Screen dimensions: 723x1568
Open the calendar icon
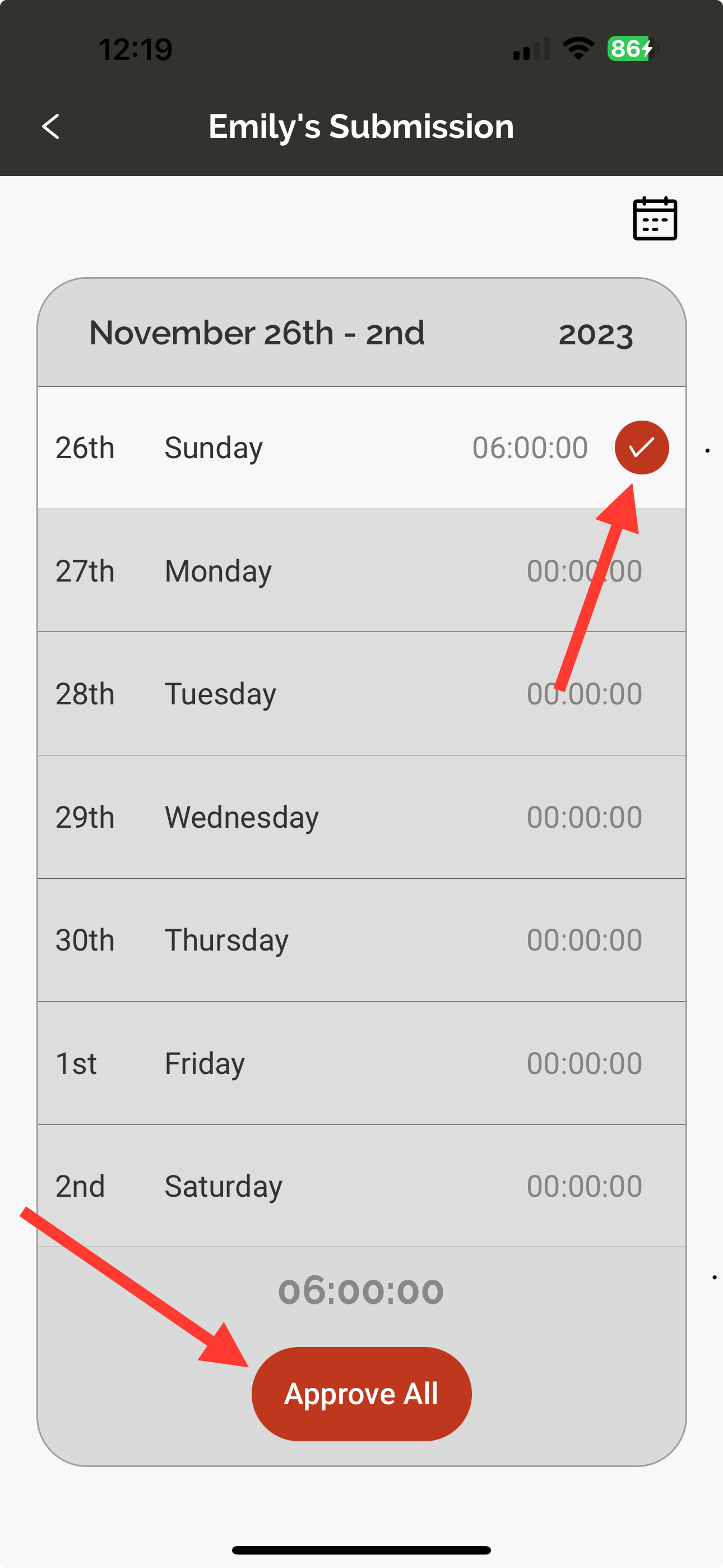[x=655, y=219]
